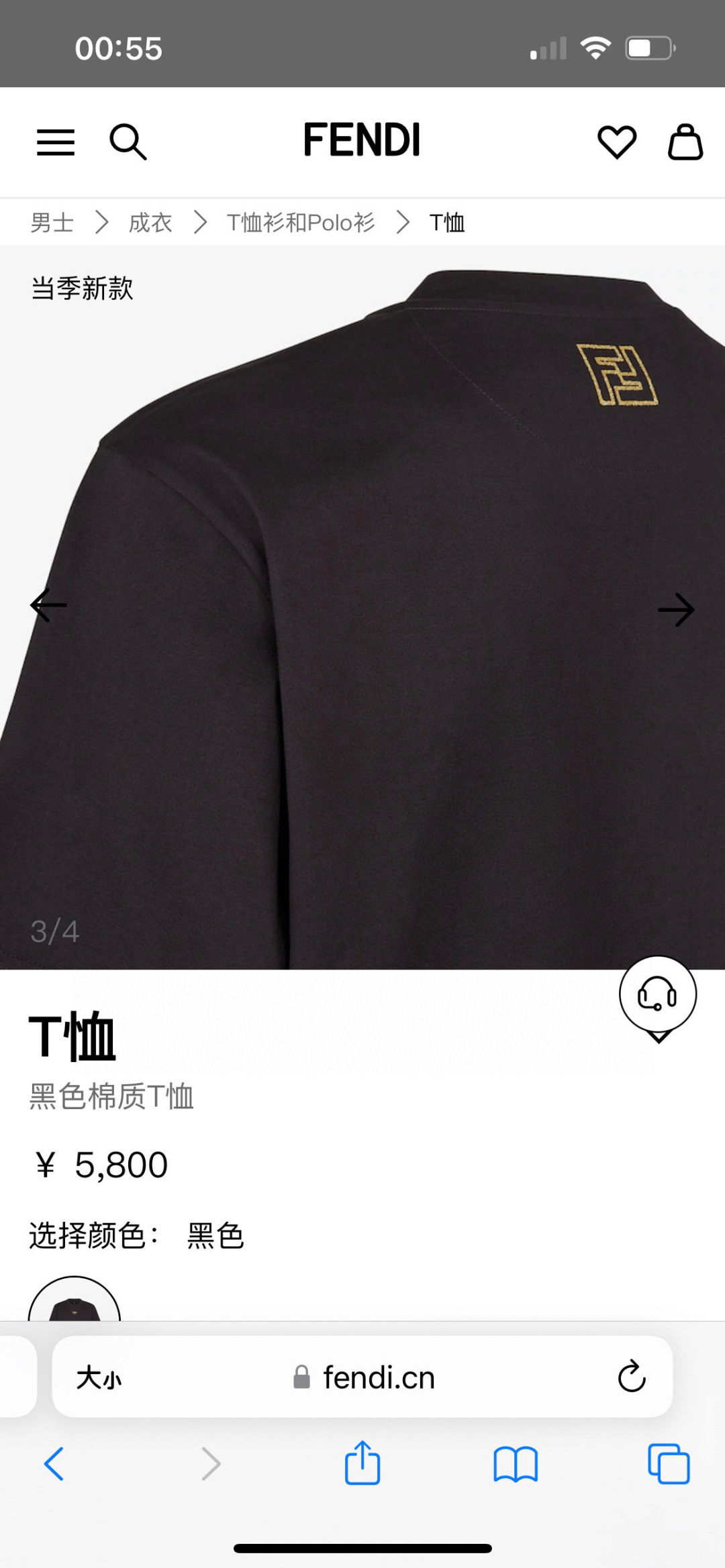
Task: Open T恤衫和Polo衫 breadcrumb category
Action: 300,221
